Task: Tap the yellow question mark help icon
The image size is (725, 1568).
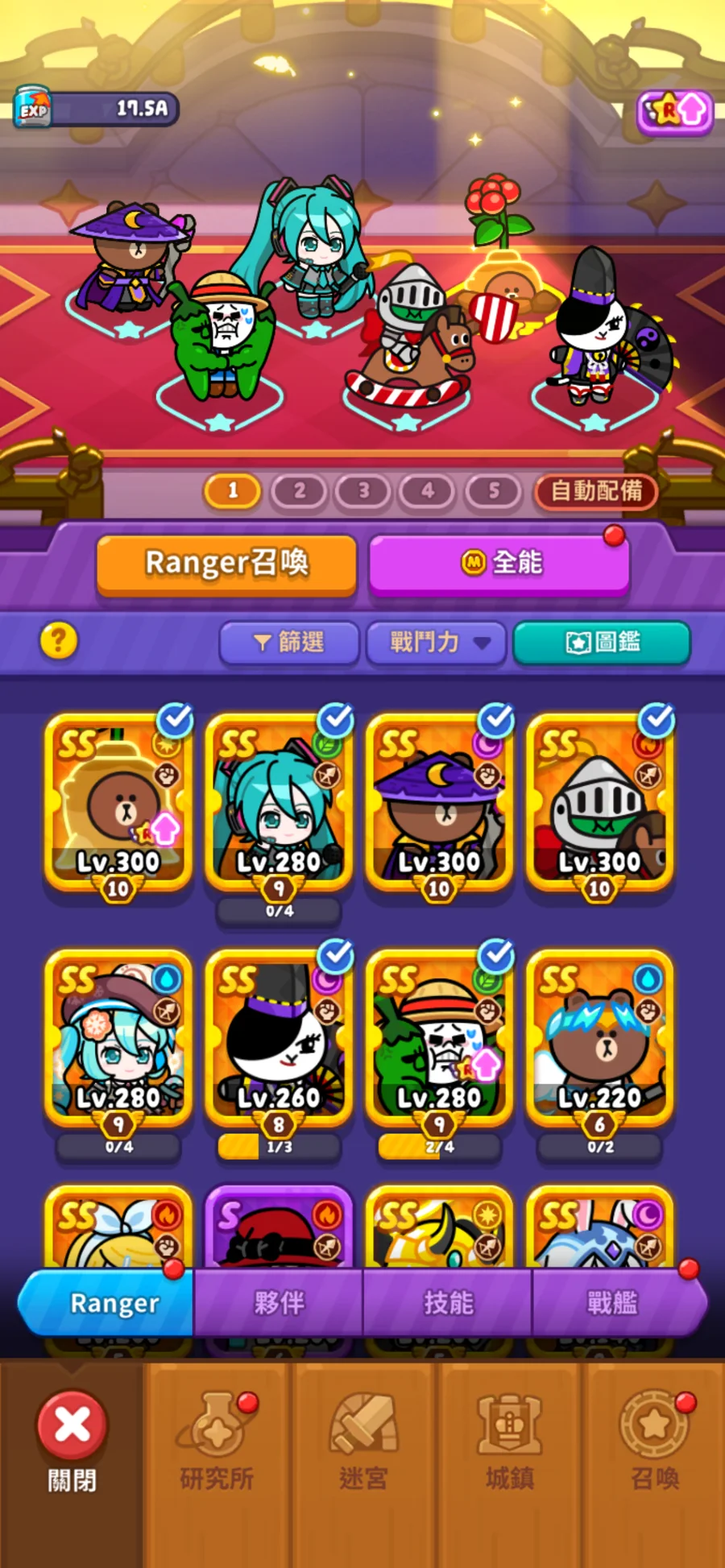Action: click(x=58, y=641)
